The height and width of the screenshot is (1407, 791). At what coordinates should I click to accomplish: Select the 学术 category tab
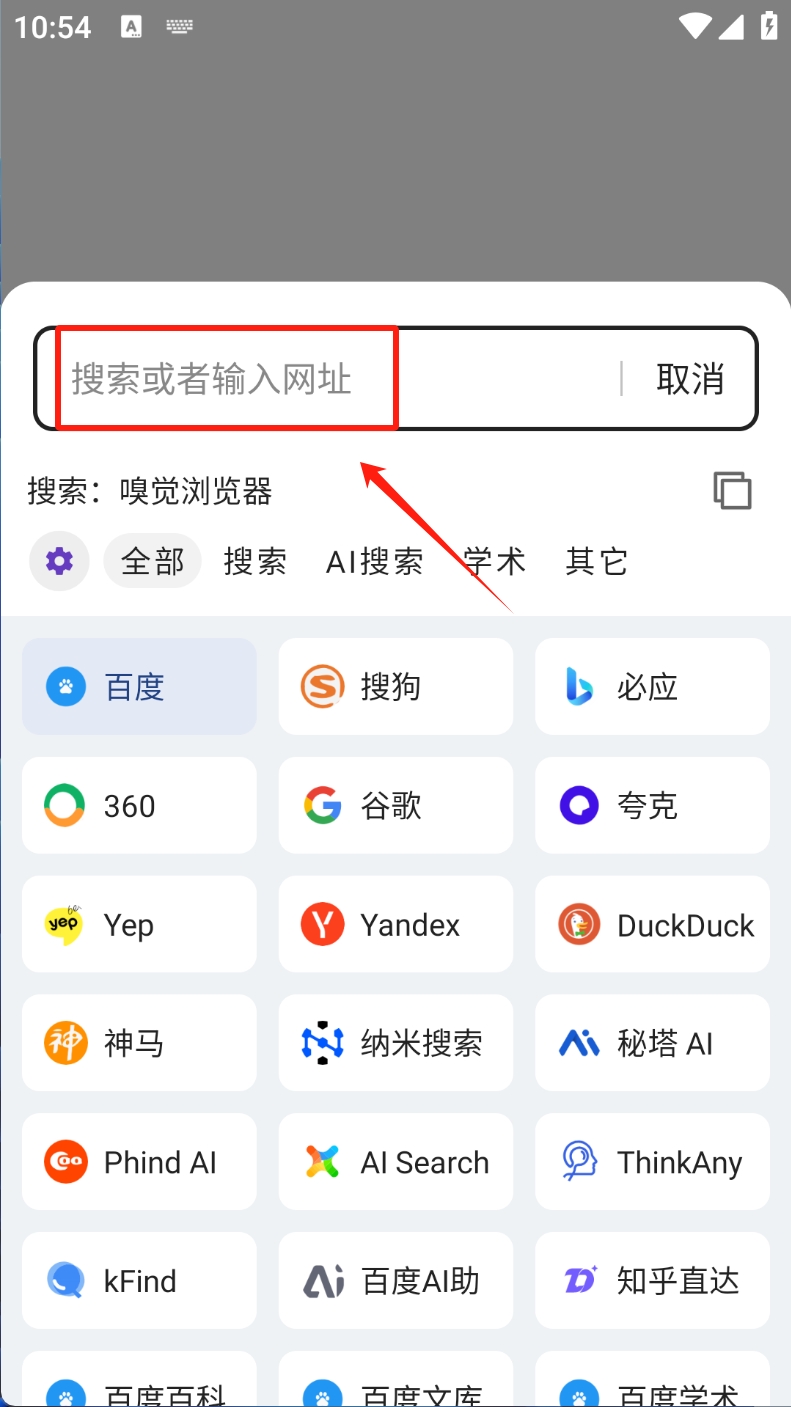(494, 561)
